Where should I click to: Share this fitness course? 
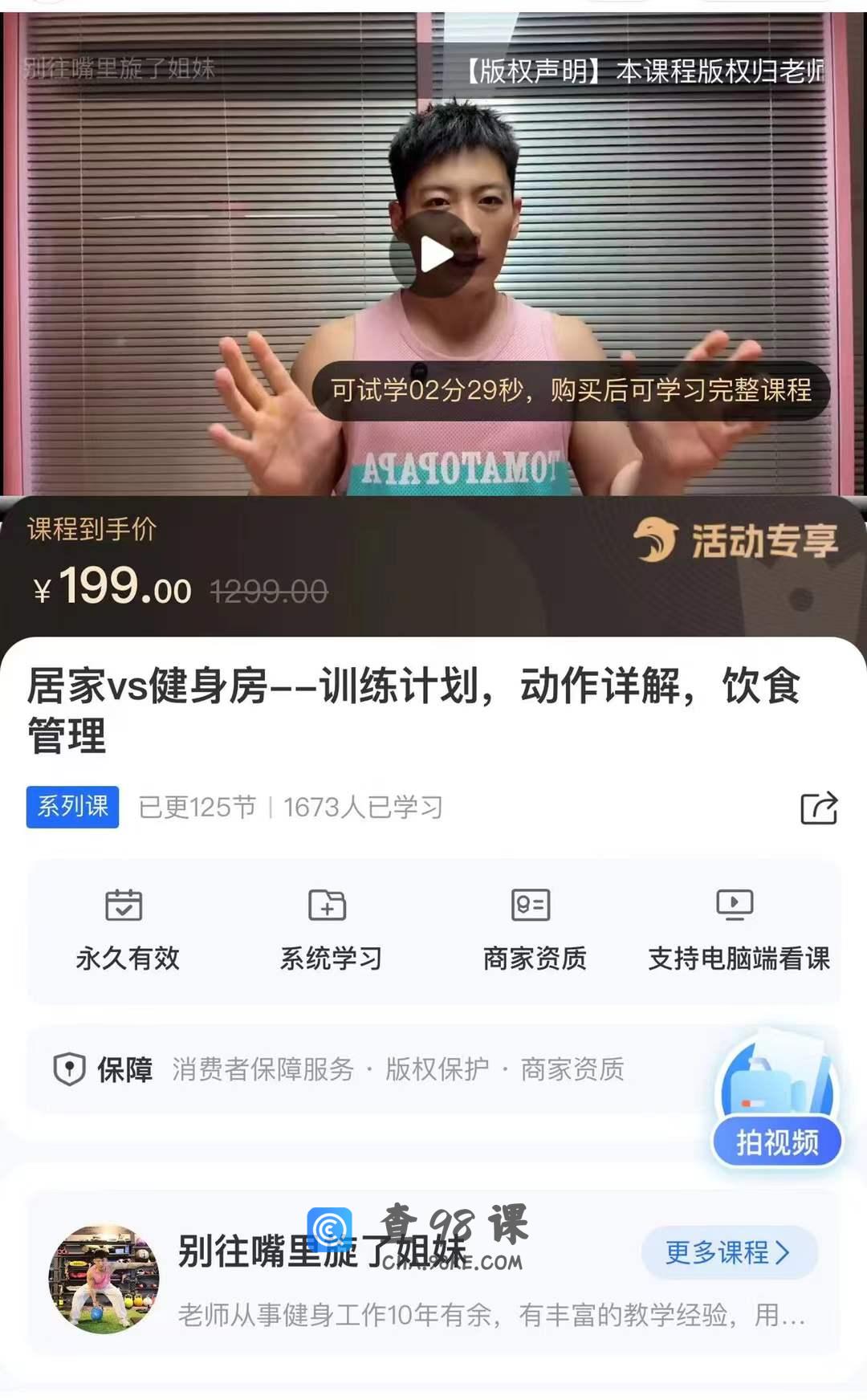point(819,808)
